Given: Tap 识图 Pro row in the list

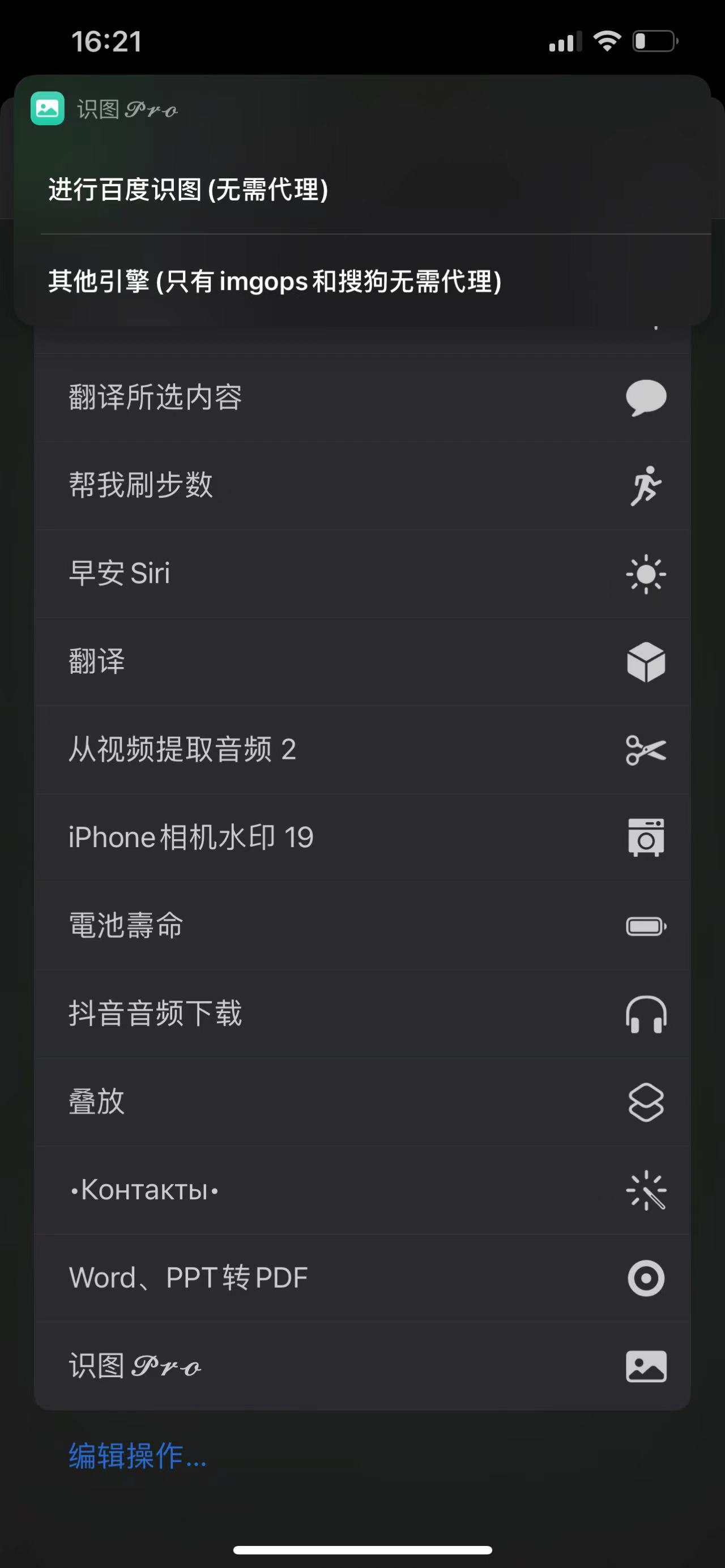Looking at the screenshot, I should coord(362,1366).
